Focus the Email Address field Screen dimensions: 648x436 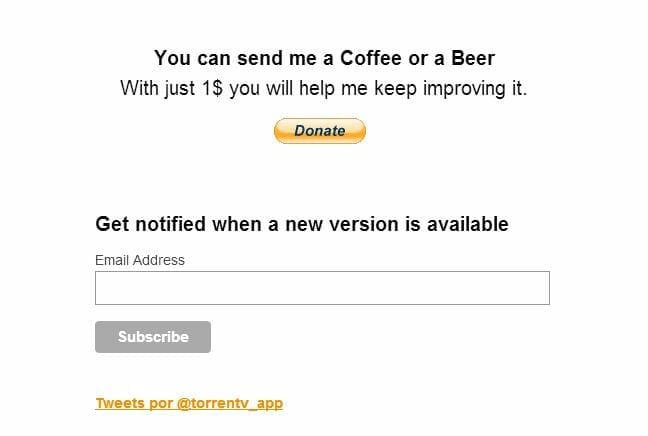click(322, 288)
